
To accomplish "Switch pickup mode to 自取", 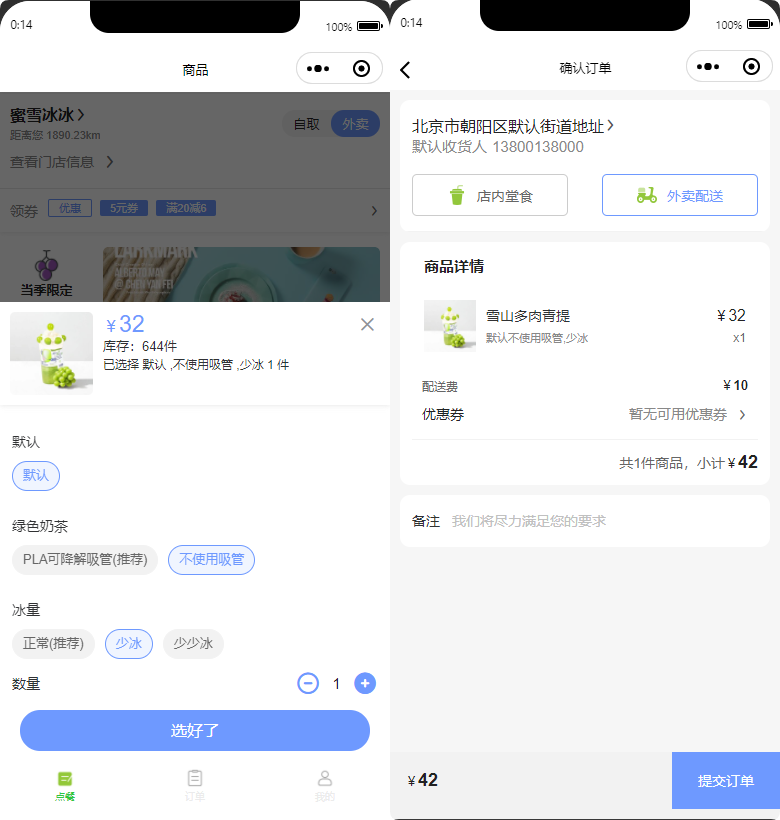I will pos(305,124).
